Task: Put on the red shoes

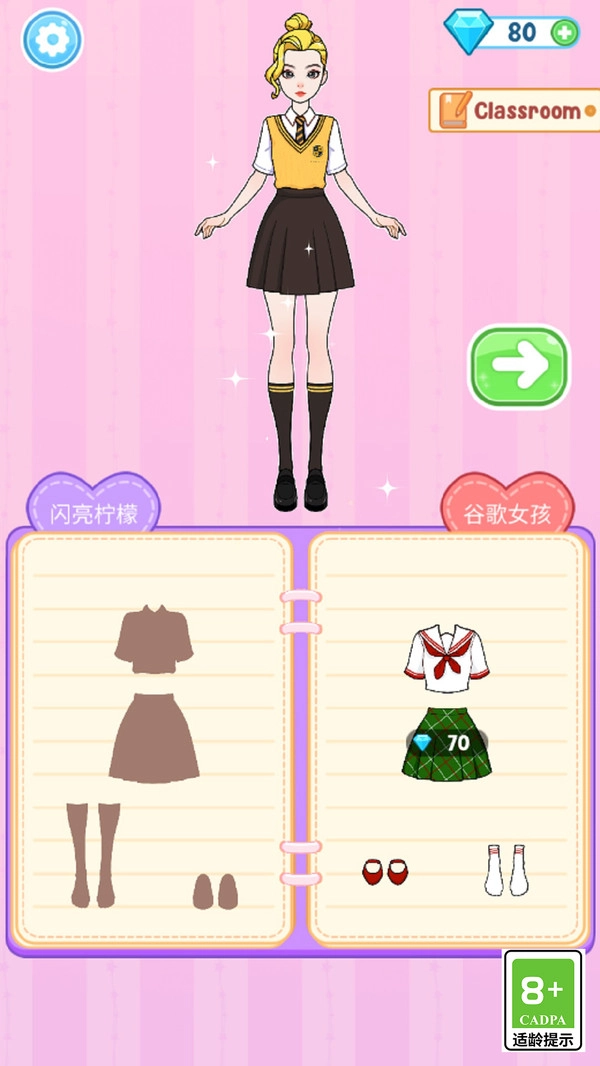Action: click(385, 871)
